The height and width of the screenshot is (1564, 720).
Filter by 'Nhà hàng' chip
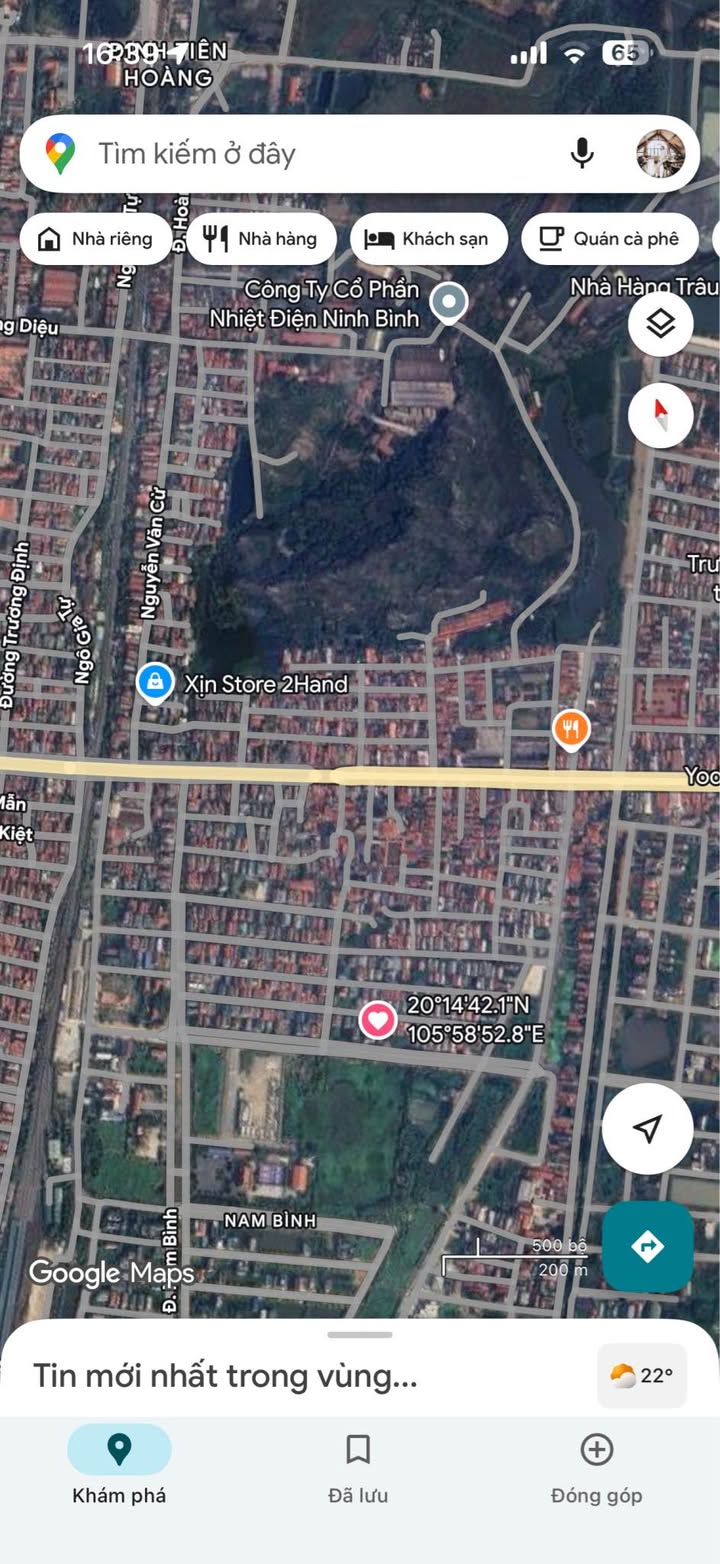(261, 239)
